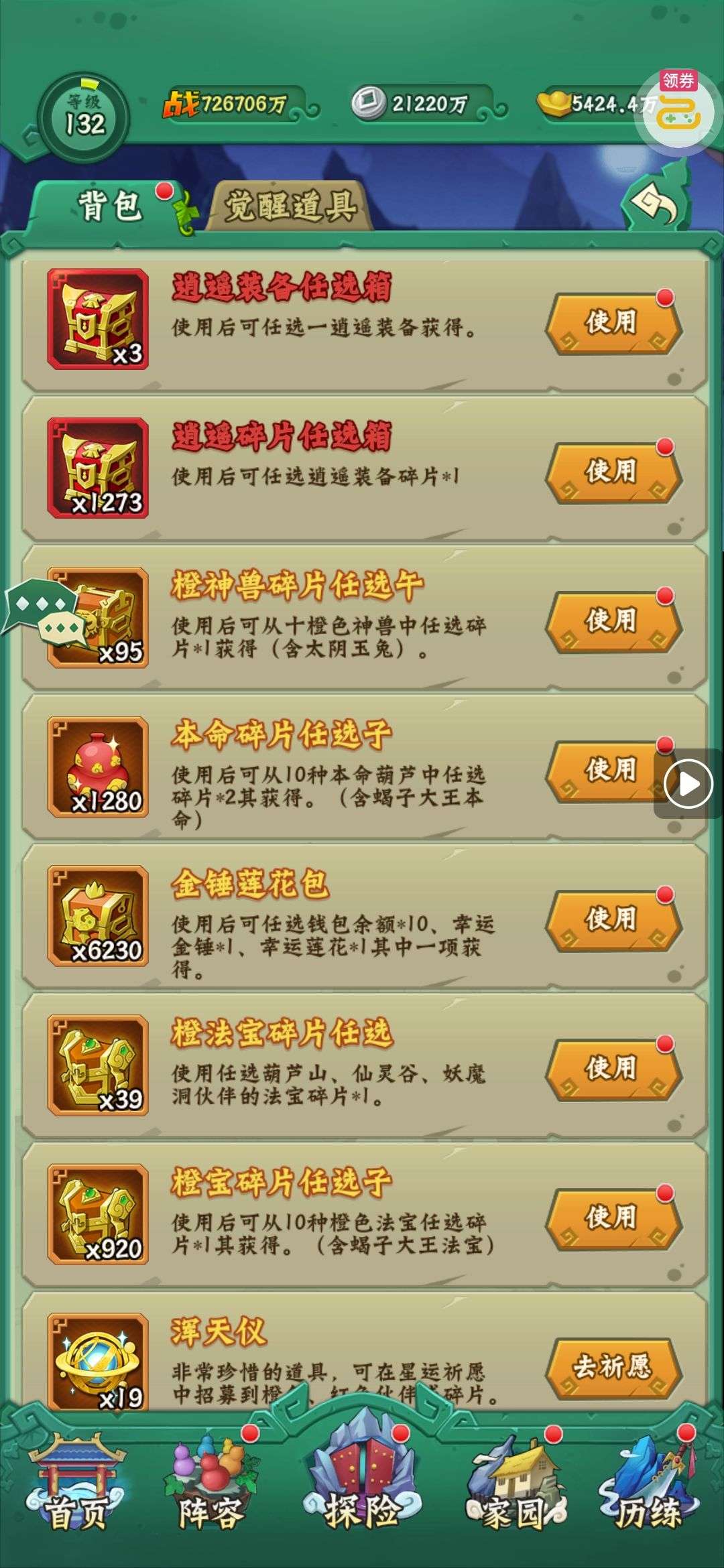724x1568 pixels.
Task: Use the 橙法宝碎片任选 item
Action: pyautogui.click(x=613, y=1069)
